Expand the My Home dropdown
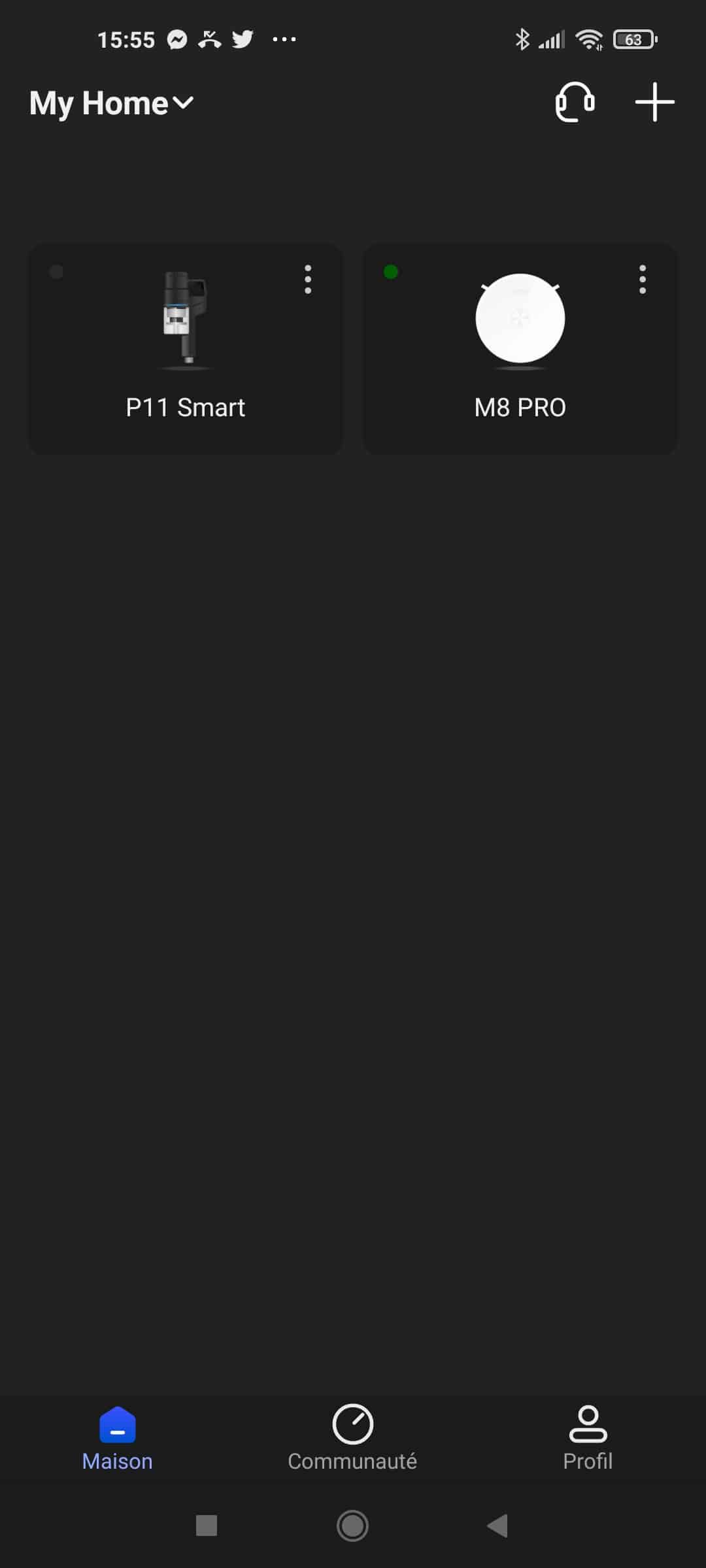The width and height of the screenshot is (706, 1568). (112, 103)
